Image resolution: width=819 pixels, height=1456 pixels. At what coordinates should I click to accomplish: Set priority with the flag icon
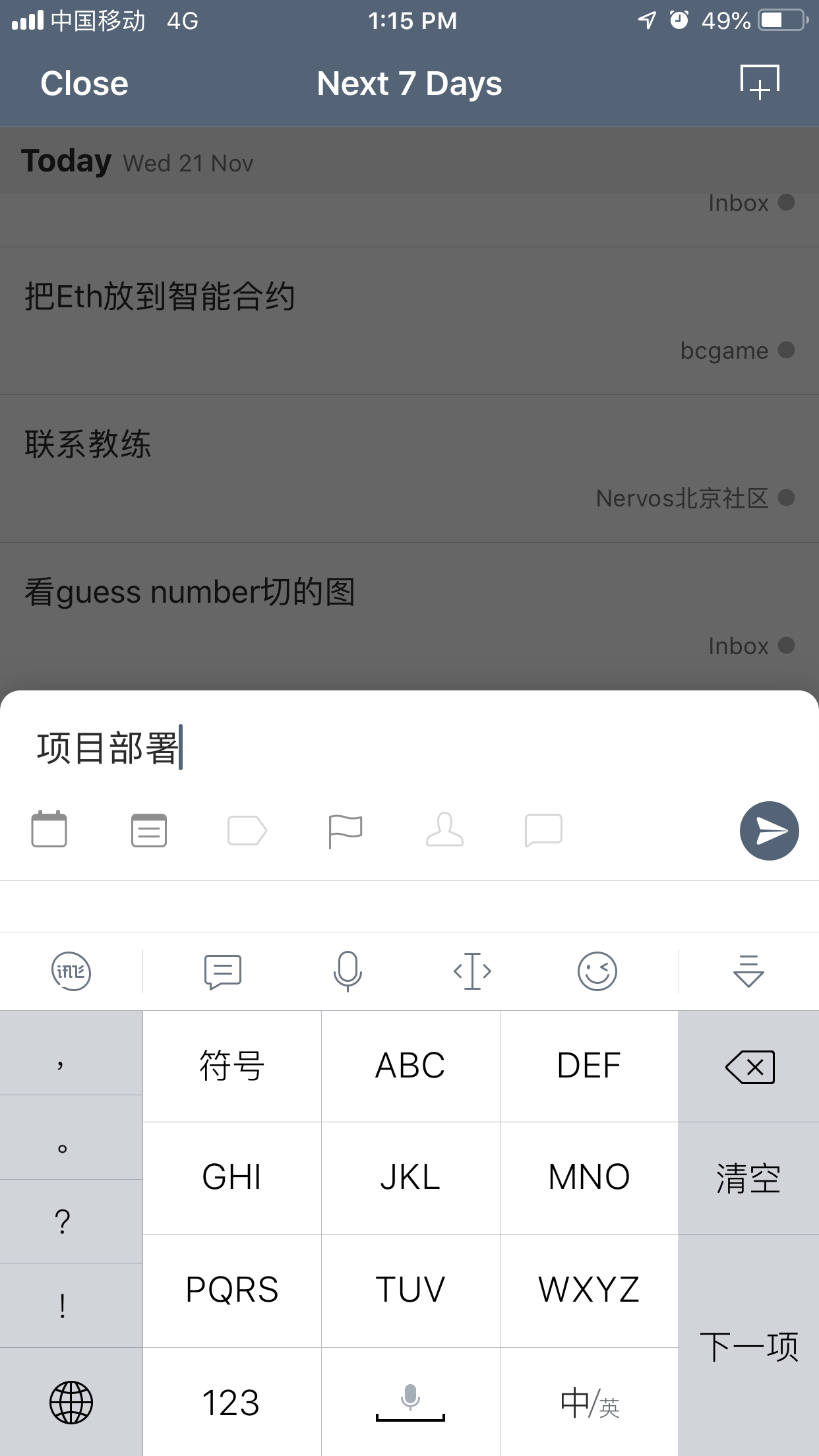tap(345, 830)
